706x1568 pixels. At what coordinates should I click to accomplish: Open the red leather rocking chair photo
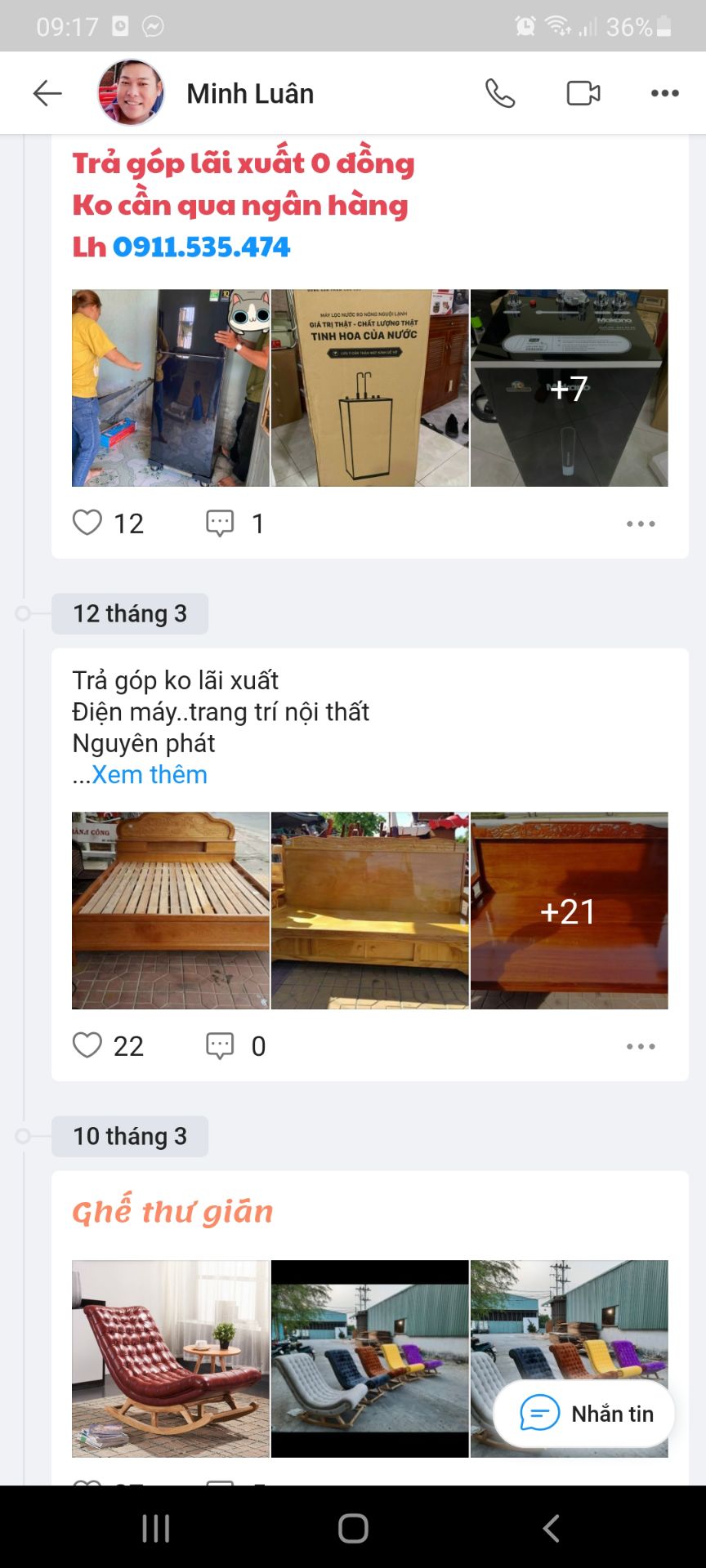[x=171, y=1359]
